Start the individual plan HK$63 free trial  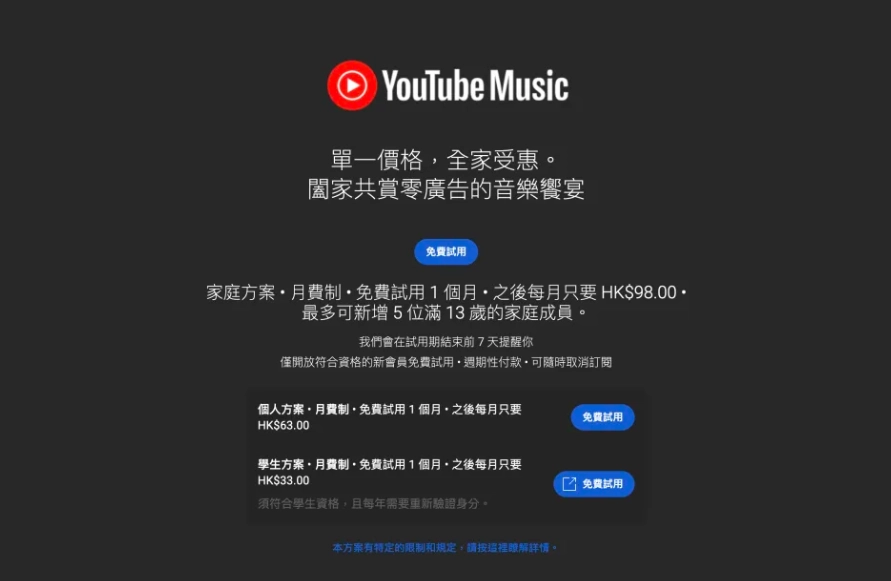point(602,417)
